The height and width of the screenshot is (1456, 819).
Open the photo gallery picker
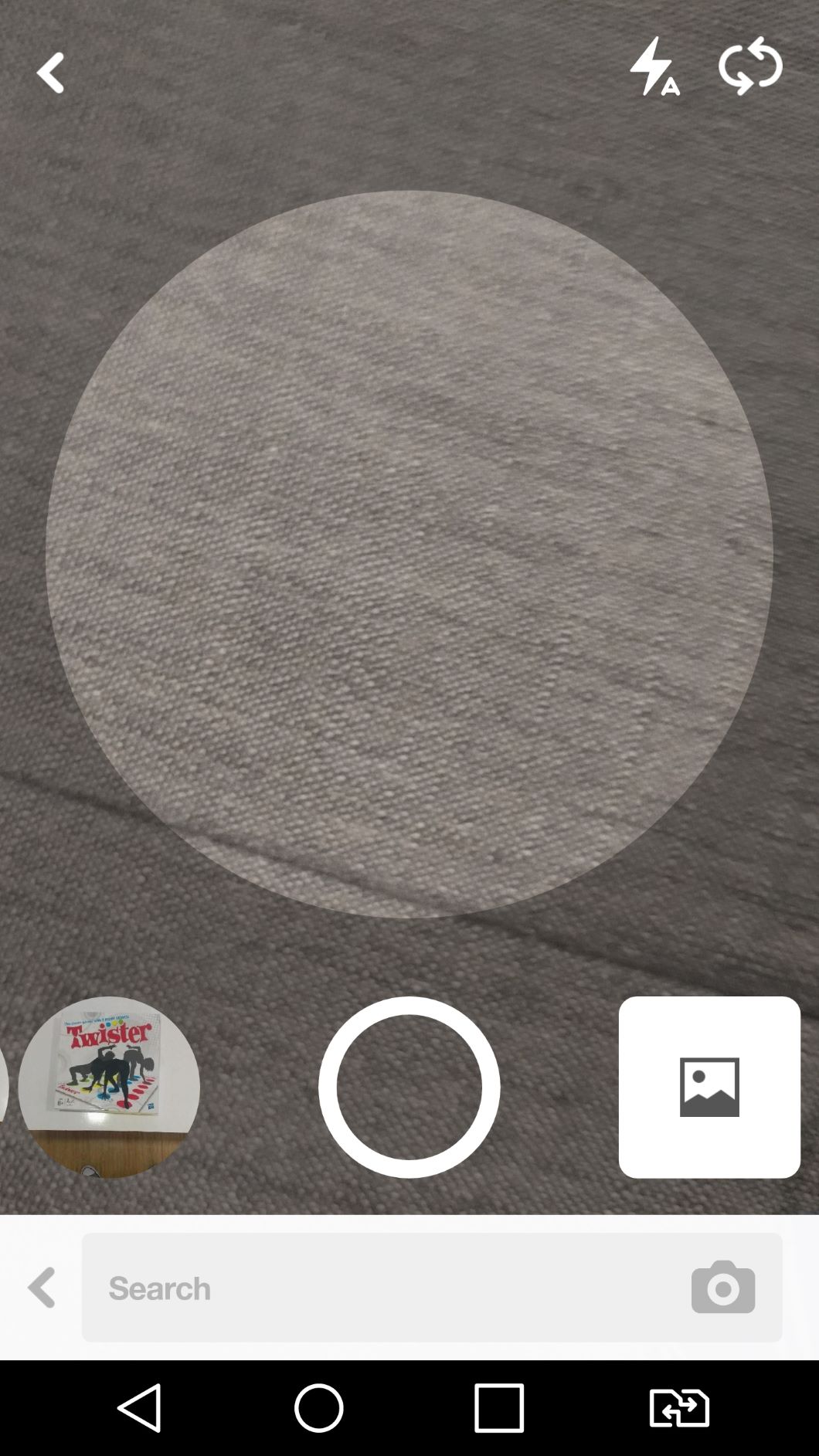coord(709,1087)
